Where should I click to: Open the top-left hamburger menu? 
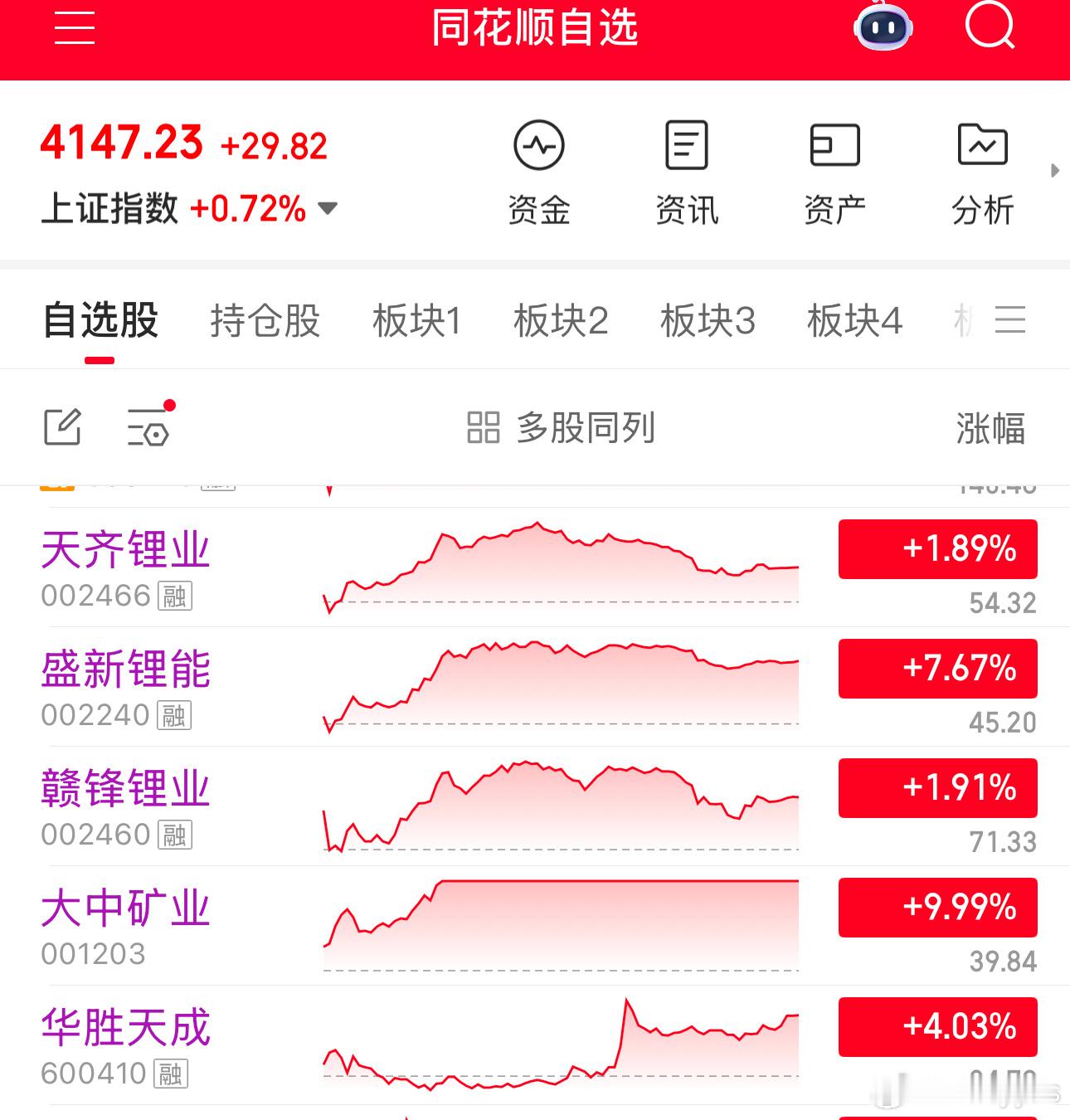(73, 27)
